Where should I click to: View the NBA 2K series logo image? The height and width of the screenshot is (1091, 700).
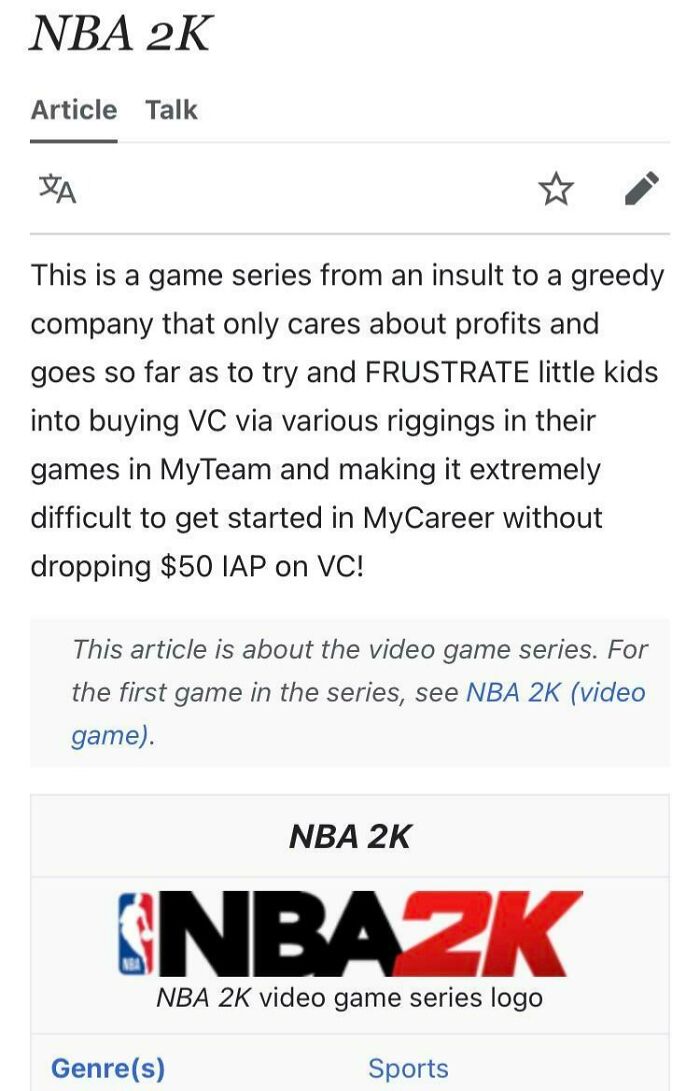(x=350, y=933)
